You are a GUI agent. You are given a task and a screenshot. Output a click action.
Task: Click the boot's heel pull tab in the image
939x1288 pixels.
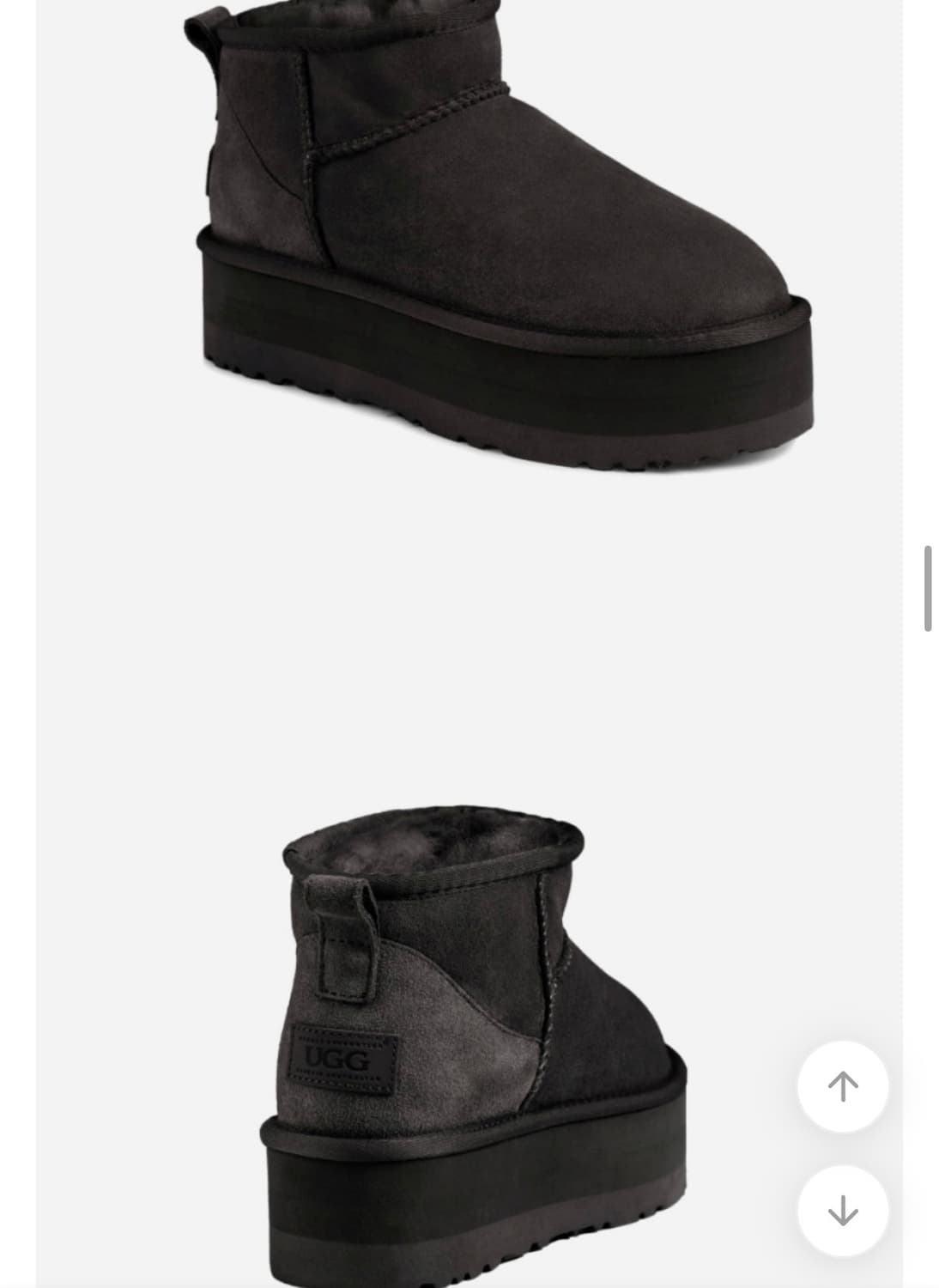[x=342, y=936]
